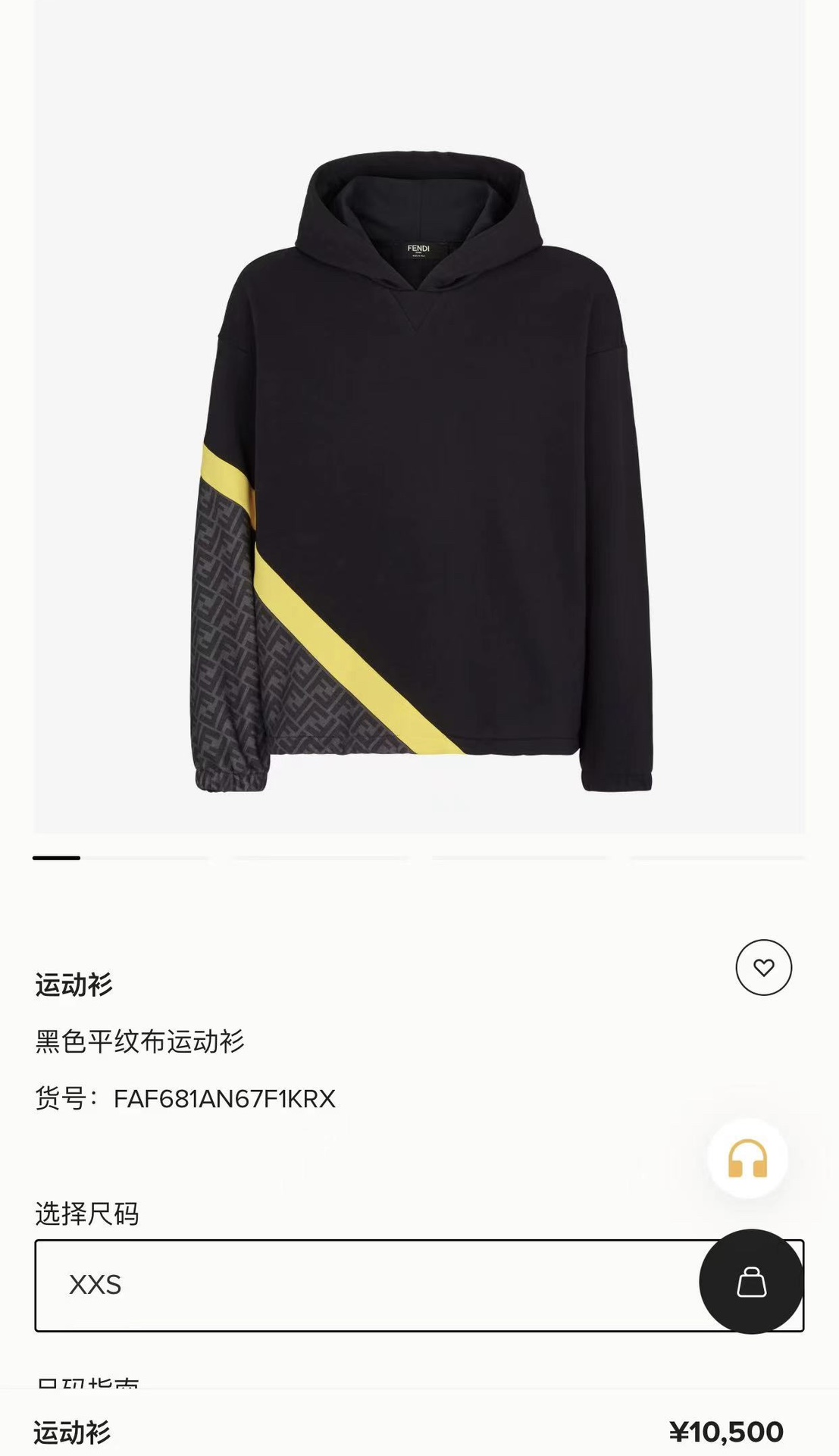Add sweatshirt to wishlist with heart icon
Viewport: 839px width, 1456px height.
pyautogui.click(x=763, y=967)
